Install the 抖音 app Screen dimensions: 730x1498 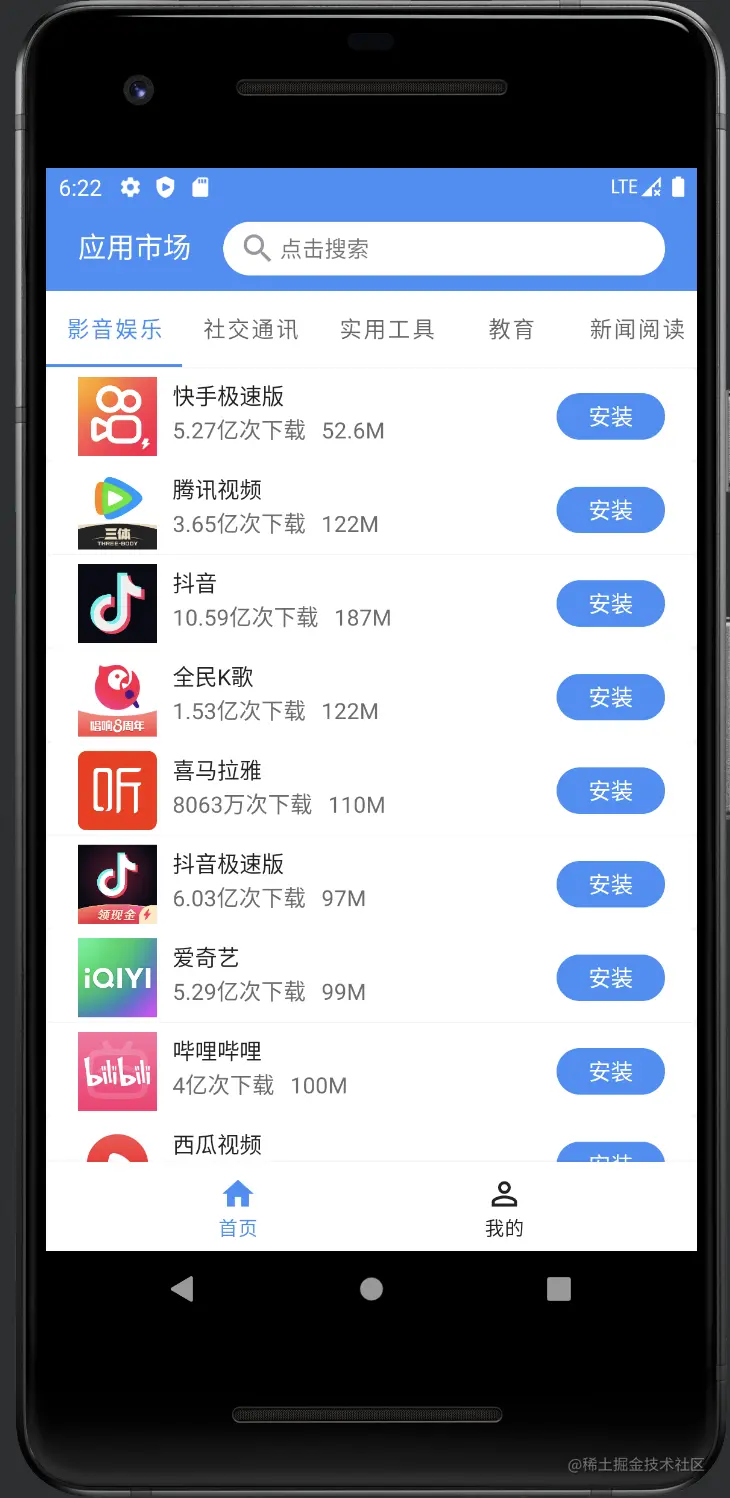[x=610, y=604]
